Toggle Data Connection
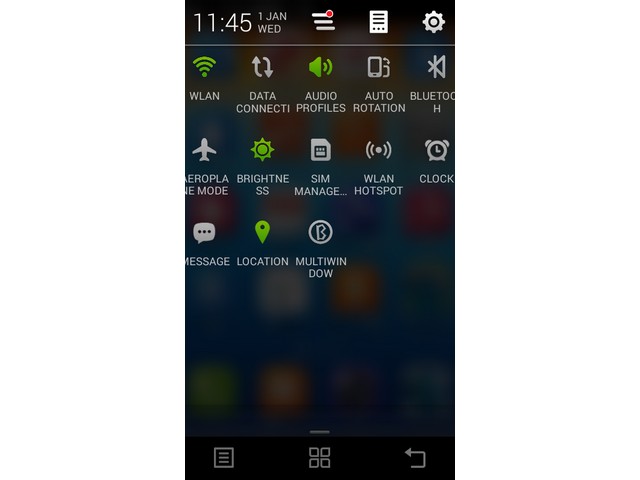The width and height of the screenshot is (640, 480). (262, 68)
